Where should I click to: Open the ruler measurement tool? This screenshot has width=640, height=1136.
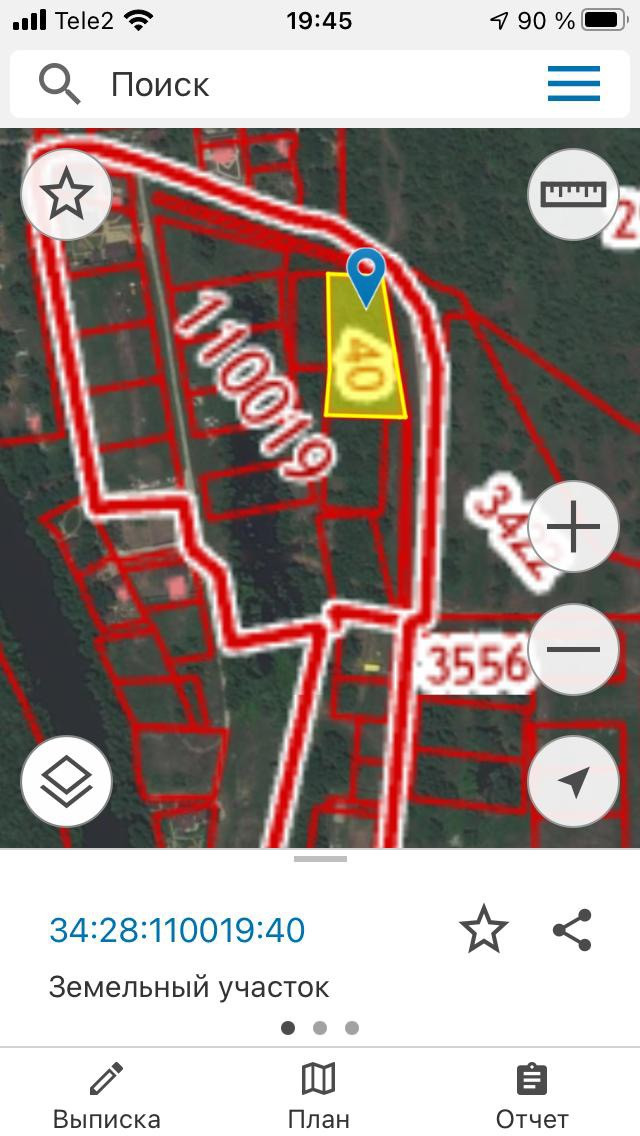click(573, 194)
